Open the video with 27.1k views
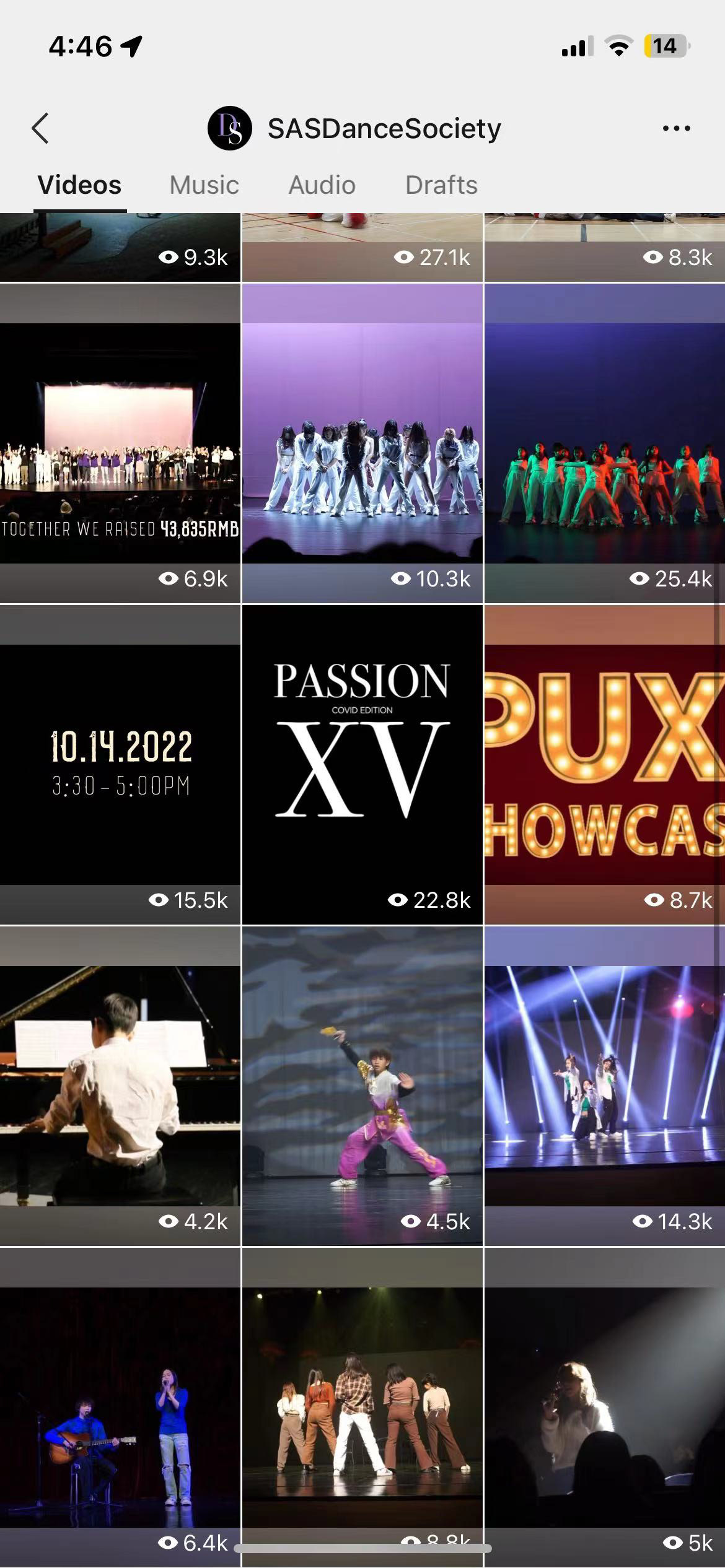This screenshot has height=1568, width=725. tap(362, 248)
